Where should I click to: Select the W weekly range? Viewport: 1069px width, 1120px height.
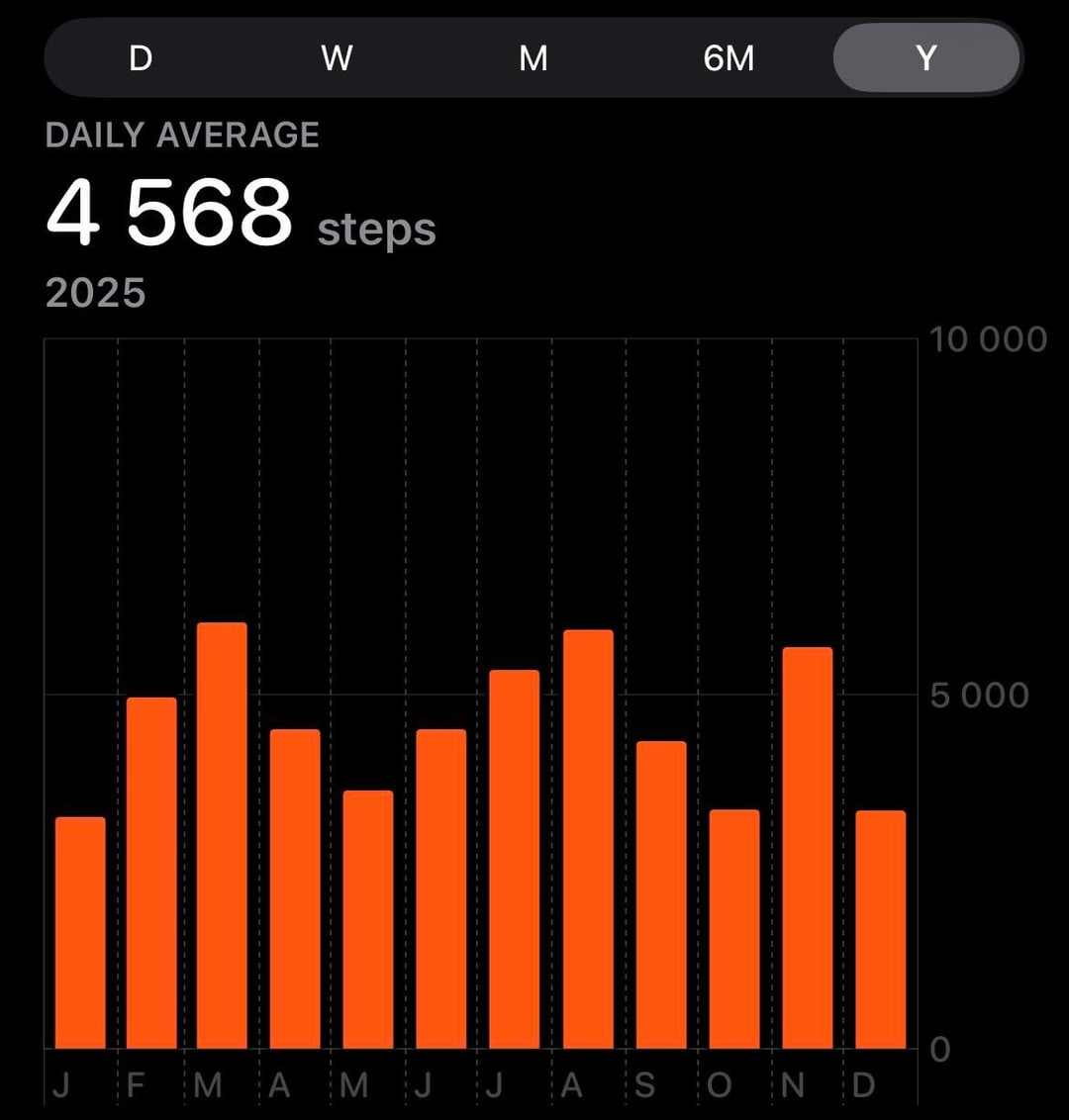[x=337, y=58]
